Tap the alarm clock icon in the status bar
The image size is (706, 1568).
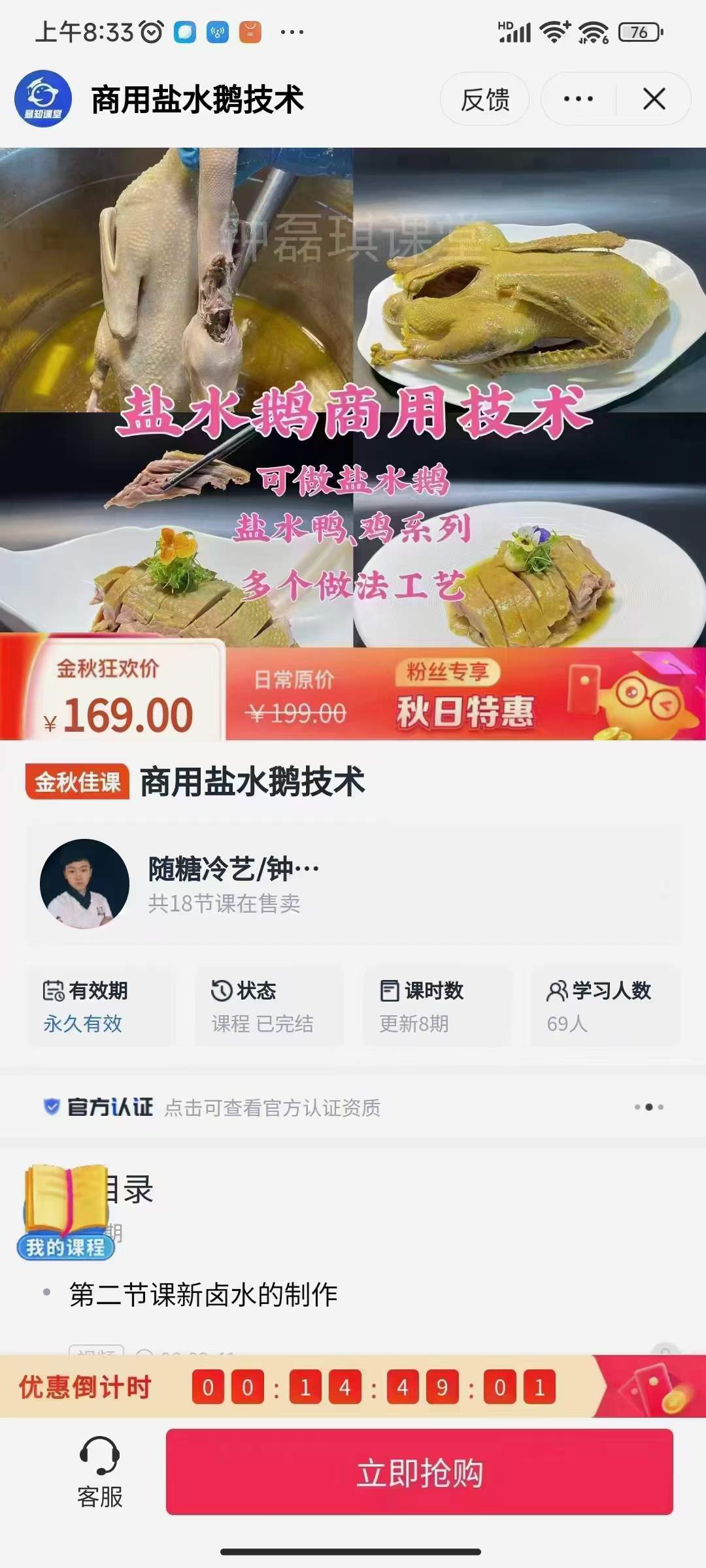[149, 29]
